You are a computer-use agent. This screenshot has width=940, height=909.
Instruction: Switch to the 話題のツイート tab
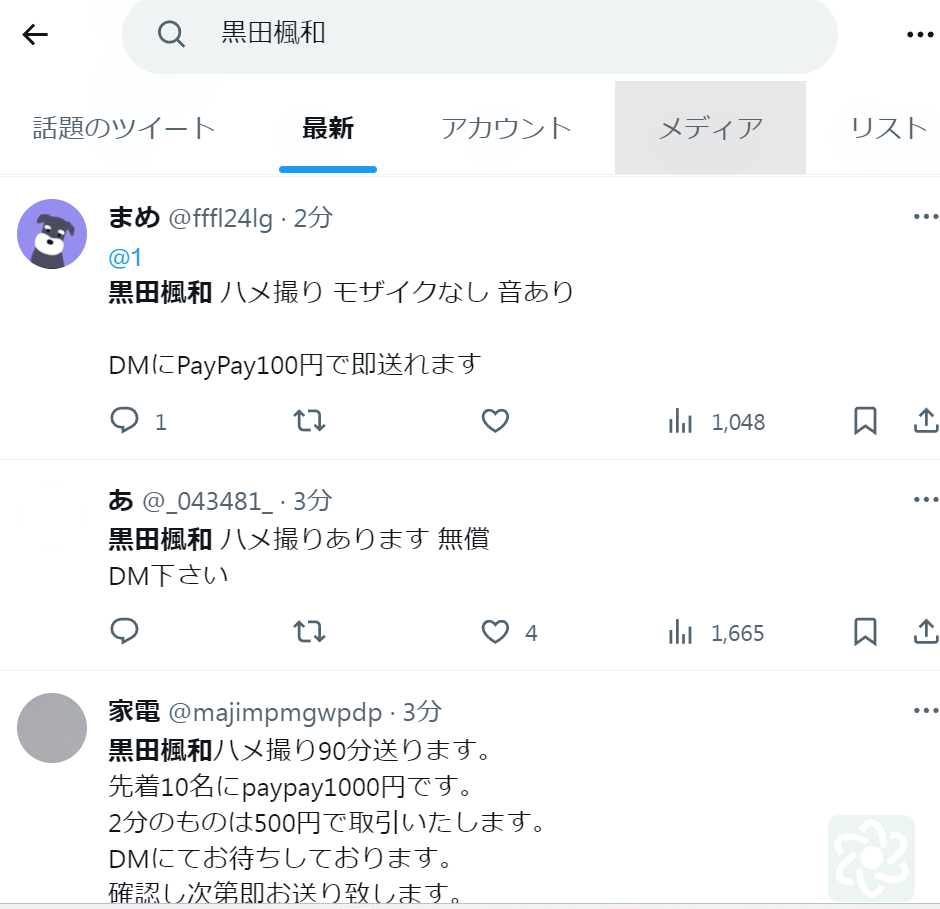point(124,128)
